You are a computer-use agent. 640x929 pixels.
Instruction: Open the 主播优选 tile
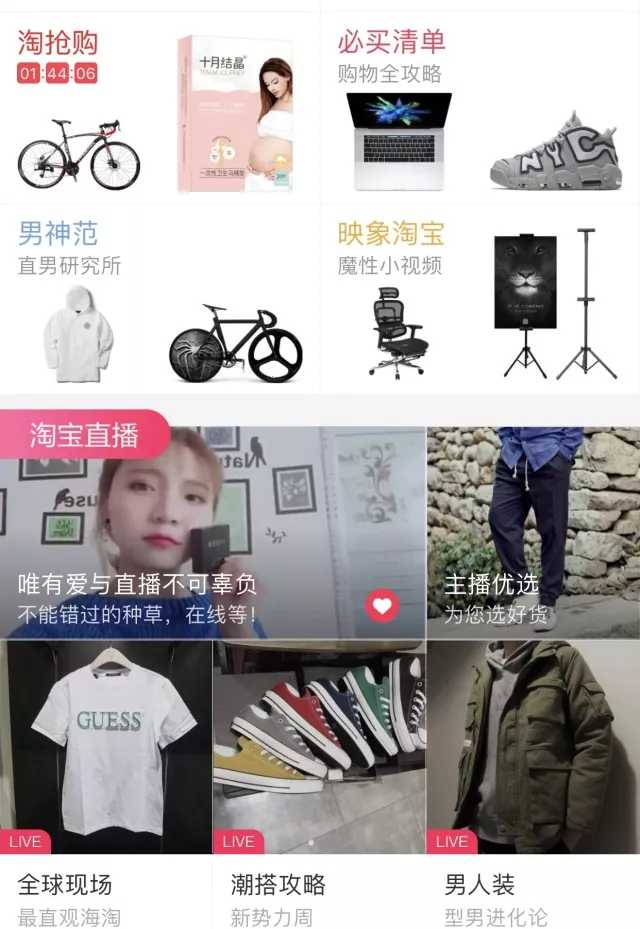pos(532,532)
